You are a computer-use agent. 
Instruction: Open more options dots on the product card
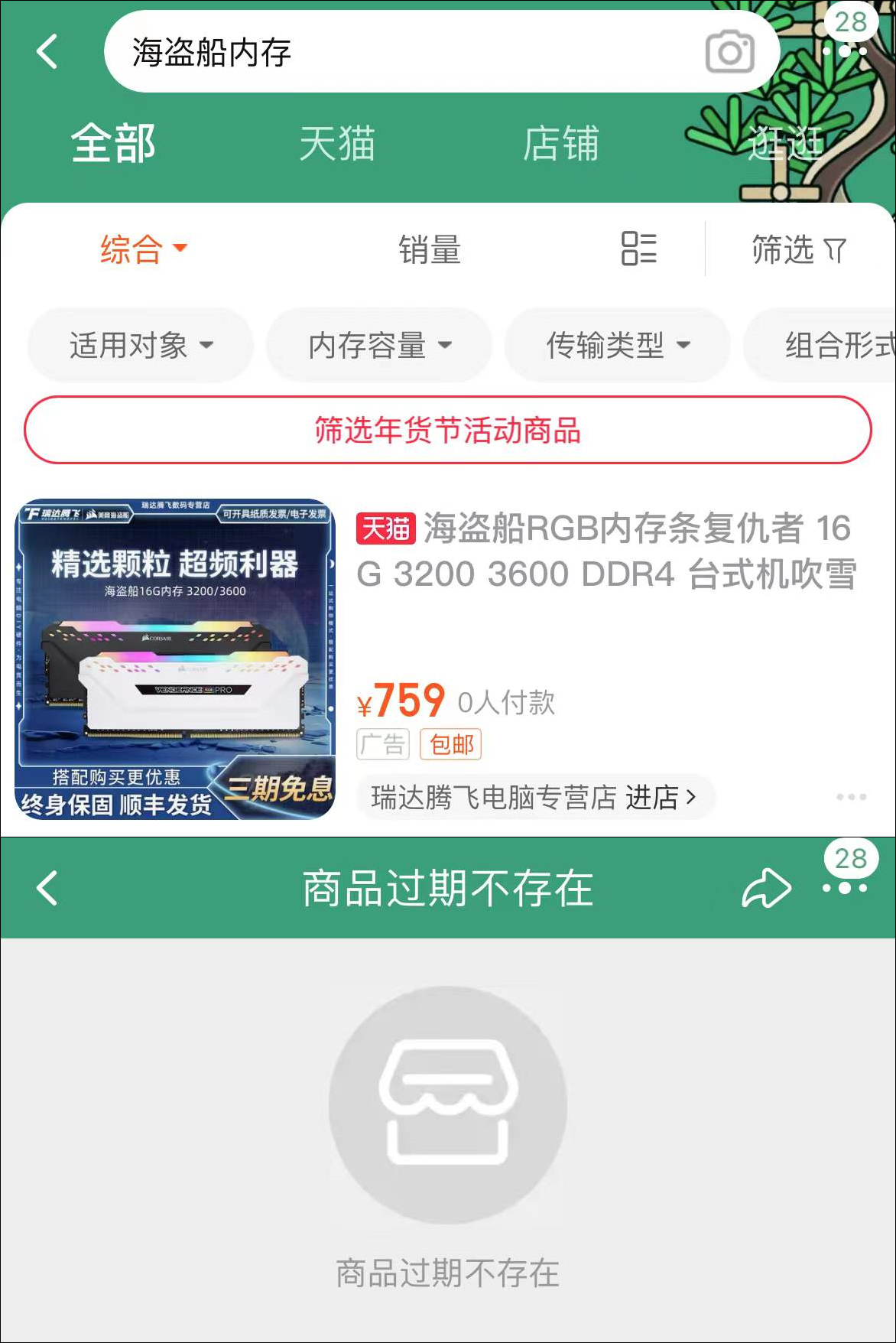[851, 797]
